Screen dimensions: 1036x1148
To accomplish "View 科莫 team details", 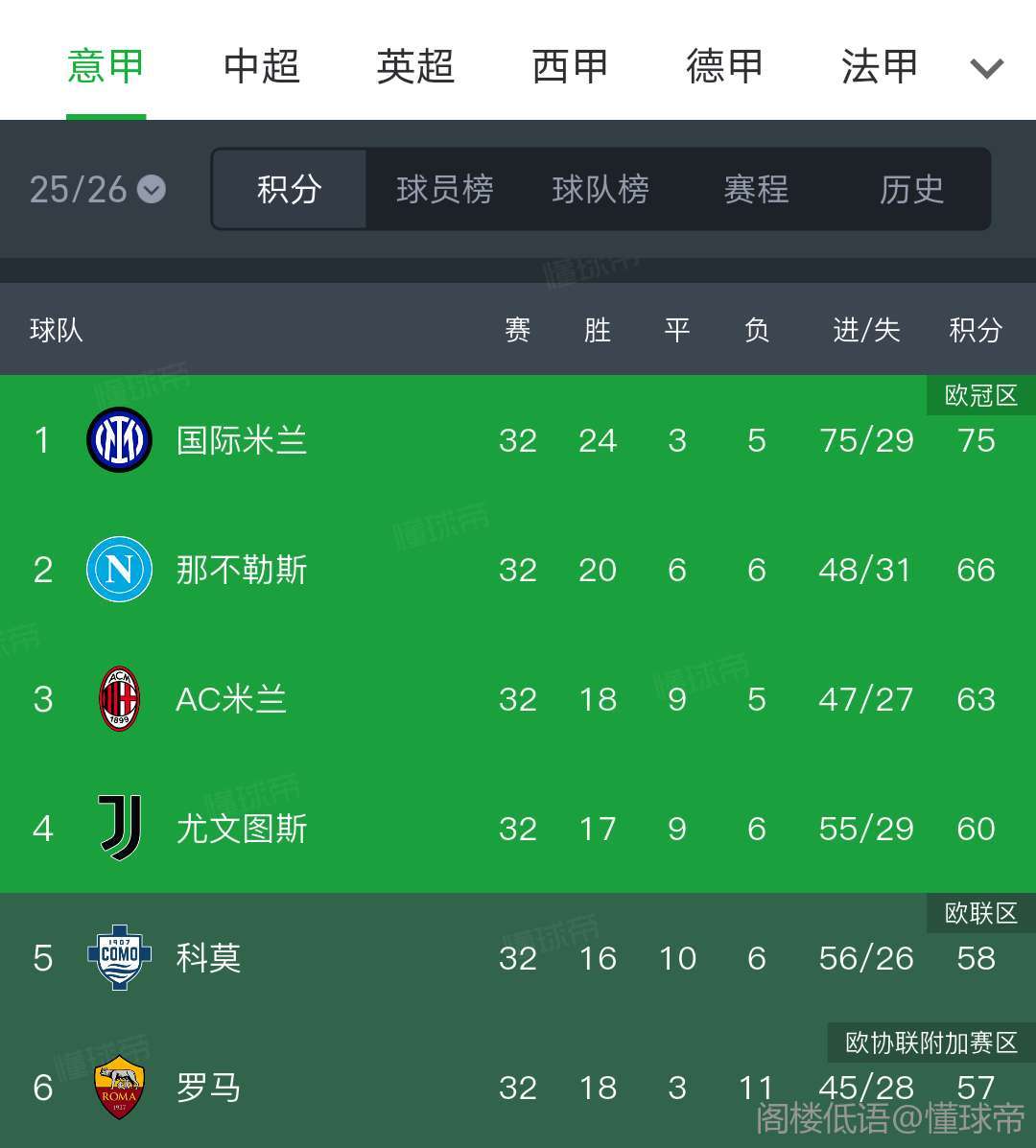I will pos(208,958).
